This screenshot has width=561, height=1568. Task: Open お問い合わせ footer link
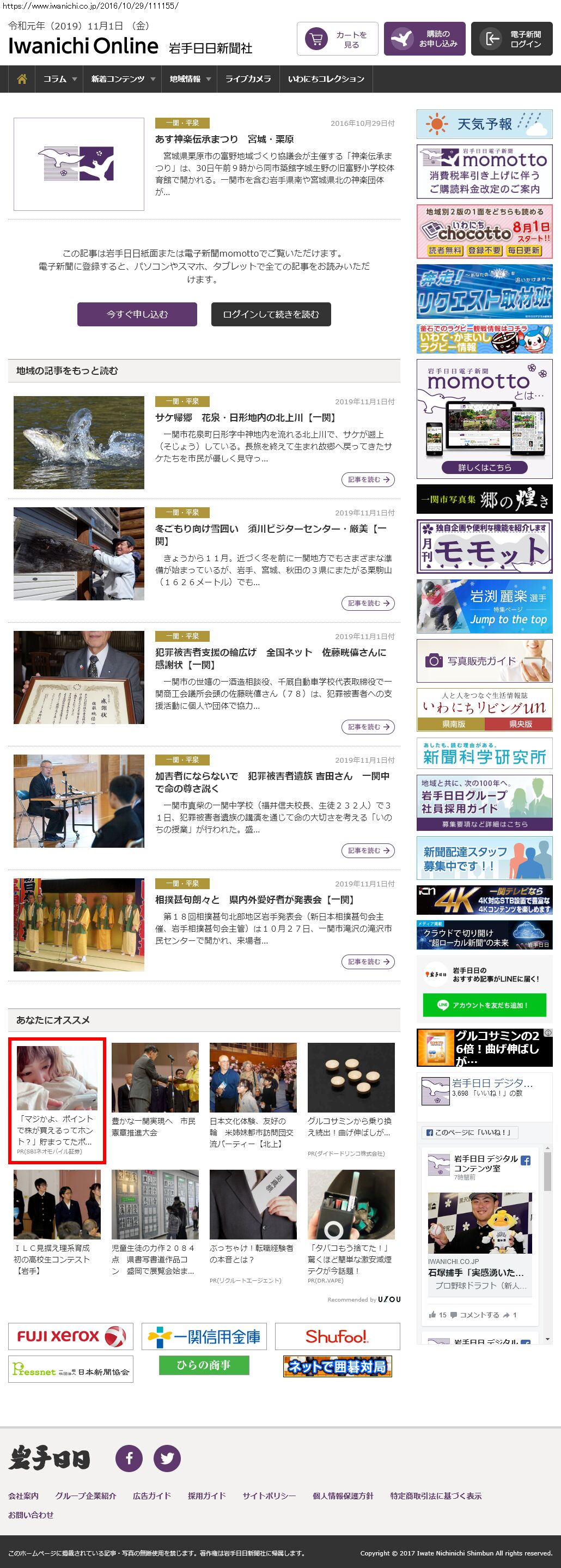pos(31,1515)
